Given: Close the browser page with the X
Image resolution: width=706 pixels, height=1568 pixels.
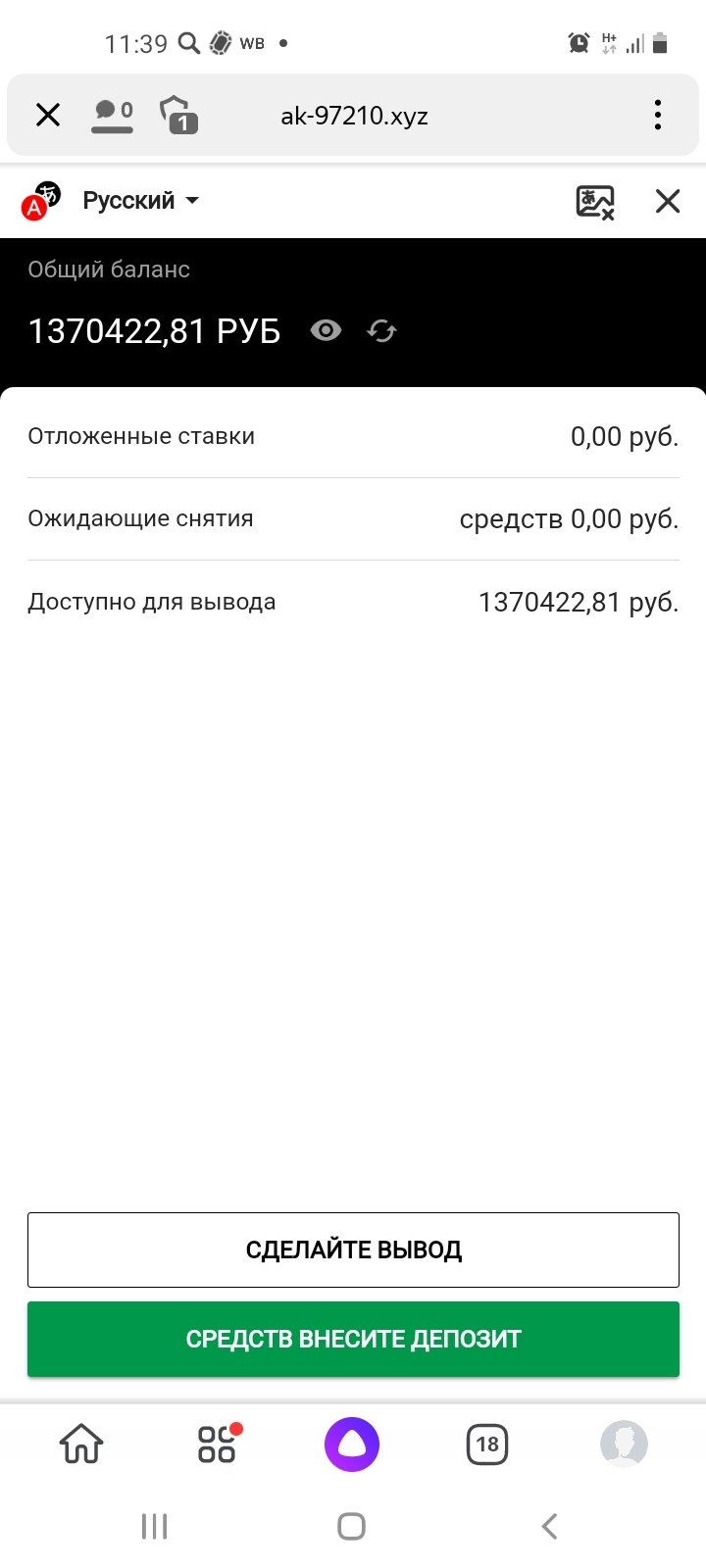Looking at the screenshot, I should (x=48, y=116).
